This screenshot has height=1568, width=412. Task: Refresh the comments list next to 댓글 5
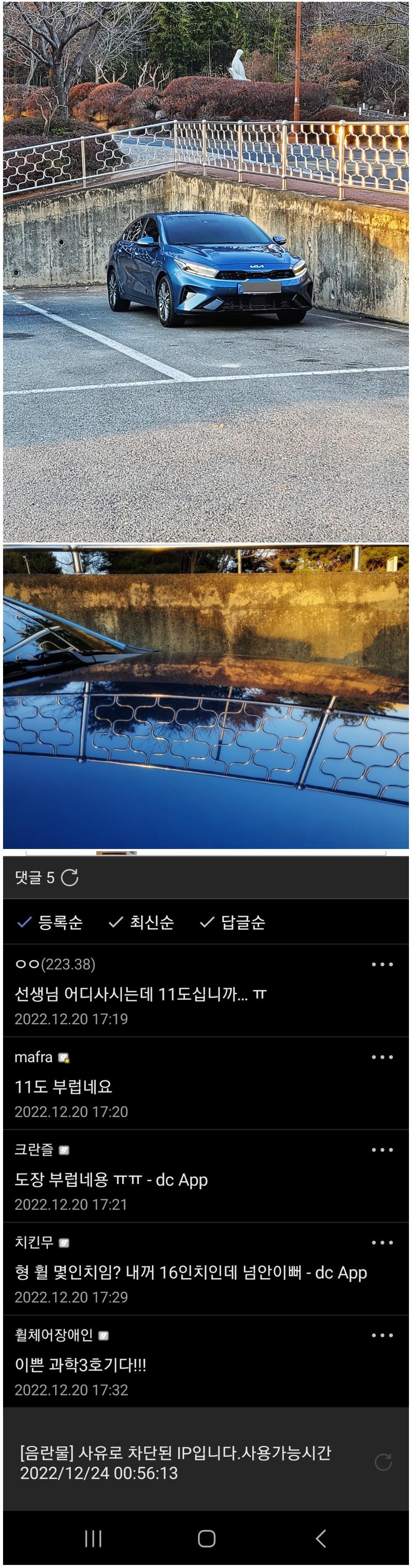click(x=69, y=877)
